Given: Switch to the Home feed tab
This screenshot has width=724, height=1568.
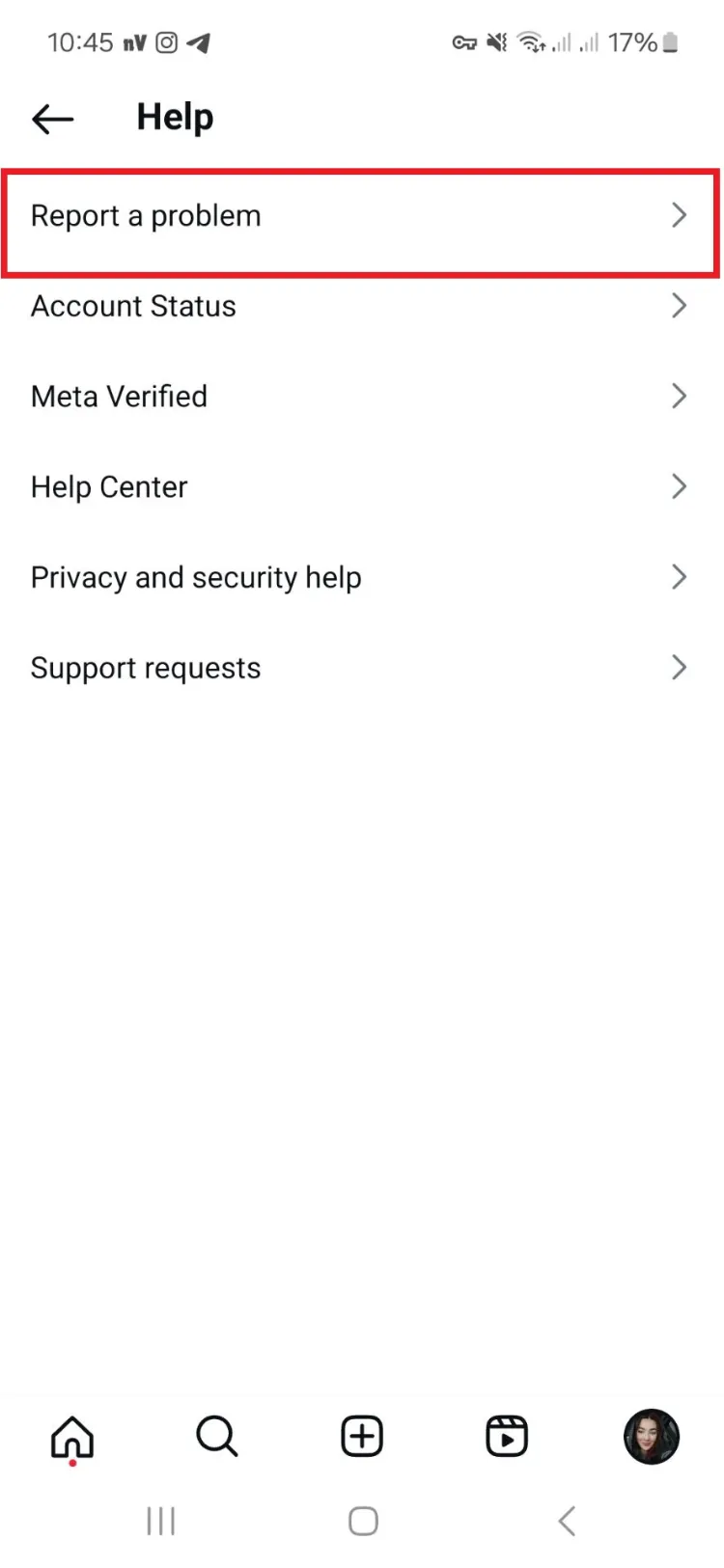Looking at the screenshot, I should pos(72,1439).
